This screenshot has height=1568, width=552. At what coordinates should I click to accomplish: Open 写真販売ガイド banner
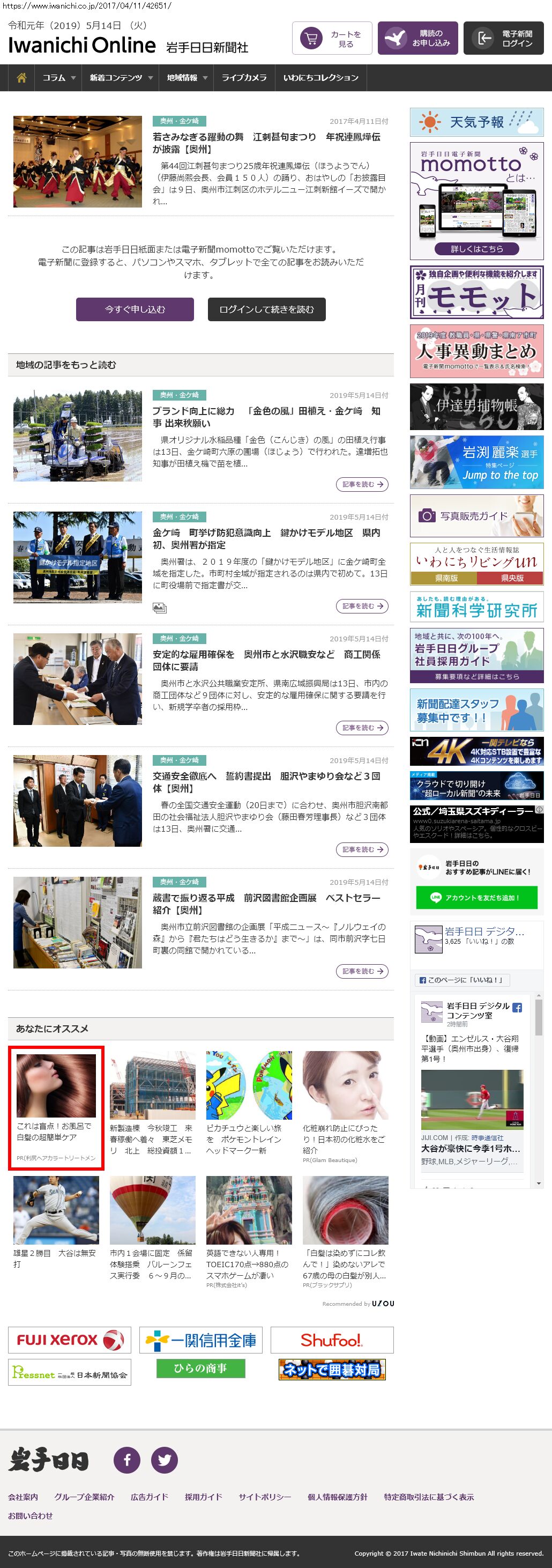476,515
